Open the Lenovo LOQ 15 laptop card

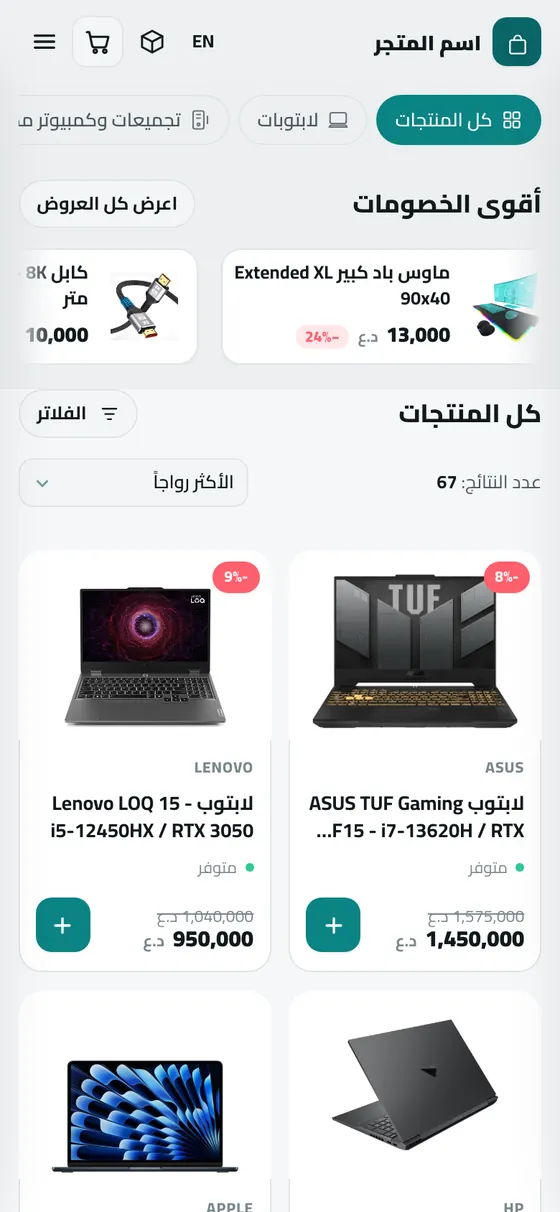[x=145, y=760]
